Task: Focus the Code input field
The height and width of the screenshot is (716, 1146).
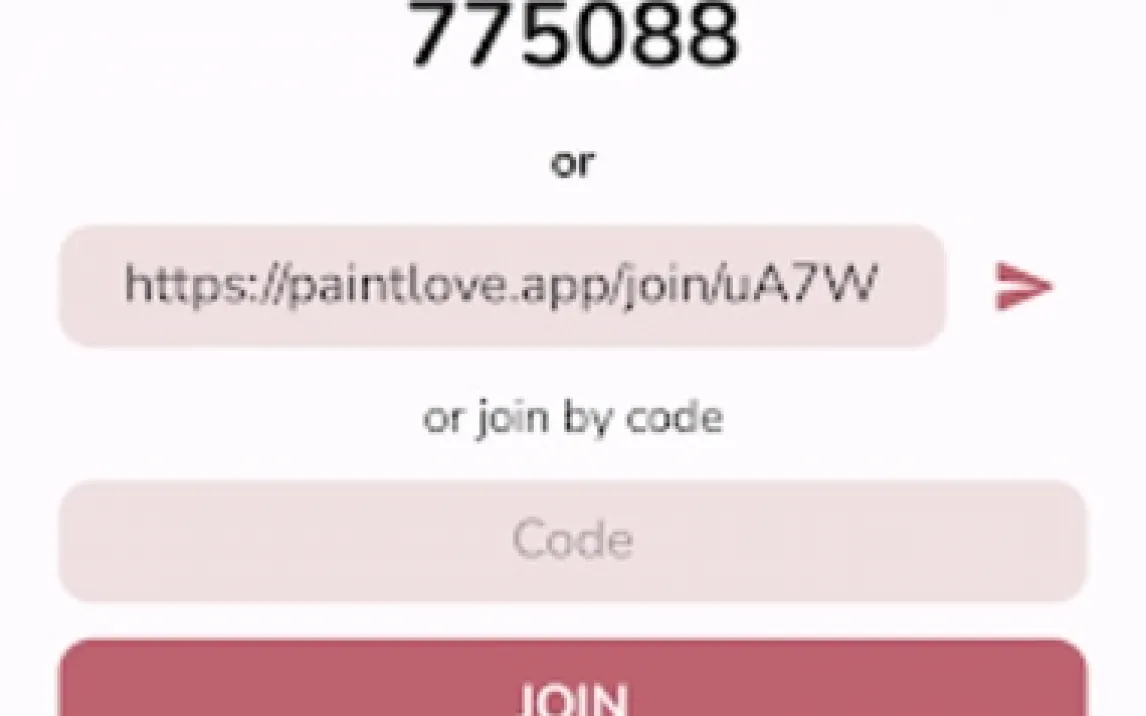Action: pyautogui.click(x=572, y=541)
